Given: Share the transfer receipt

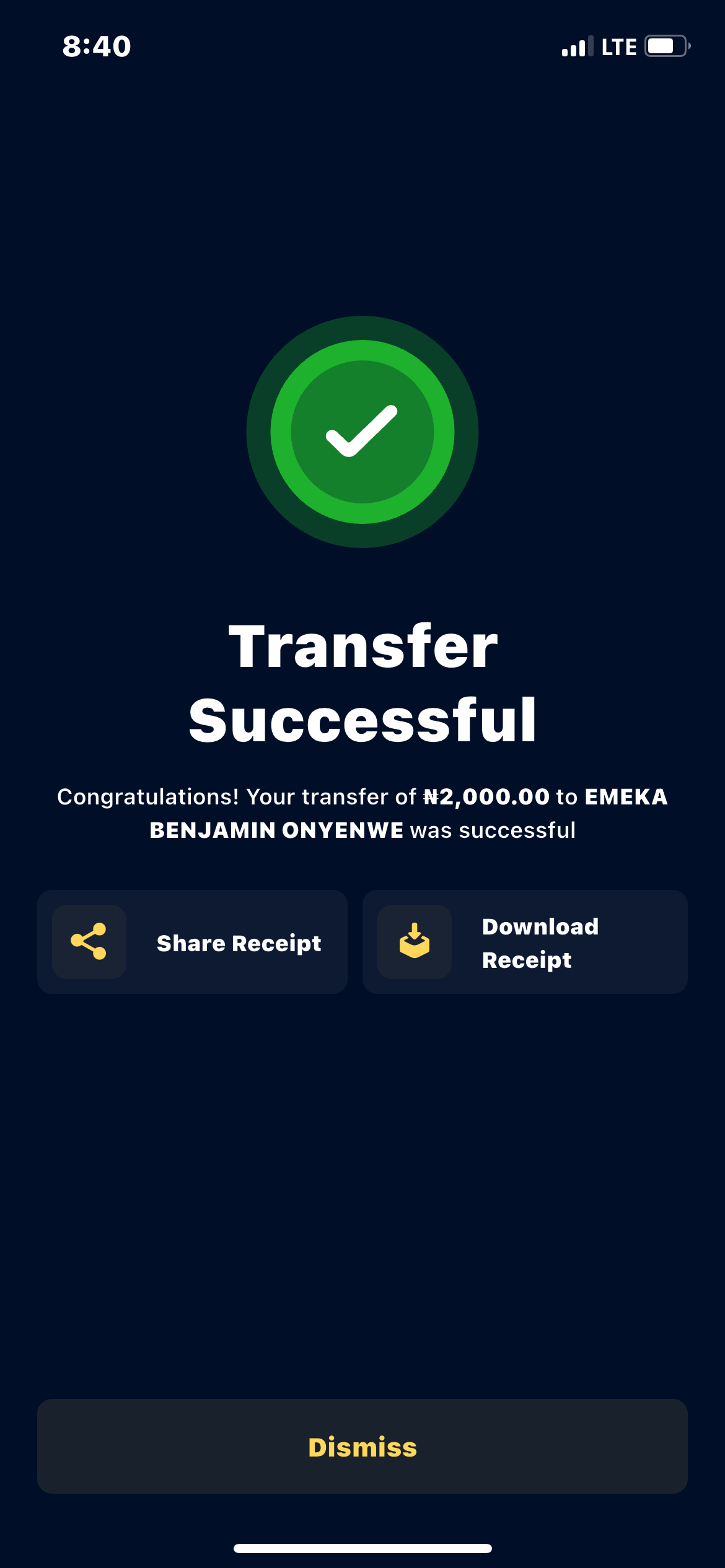Looking at the screenshot, I should coord(192,942).
